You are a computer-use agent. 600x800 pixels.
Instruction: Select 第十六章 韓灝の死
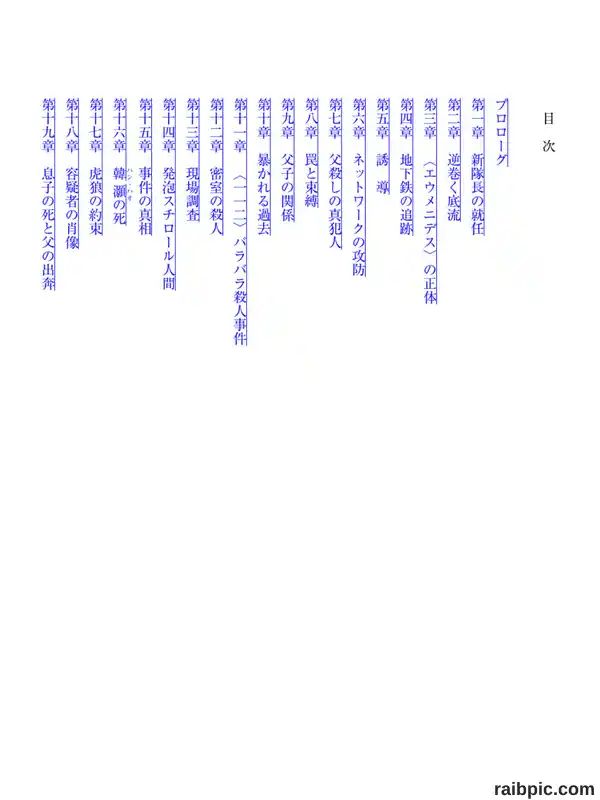point(120,162)
